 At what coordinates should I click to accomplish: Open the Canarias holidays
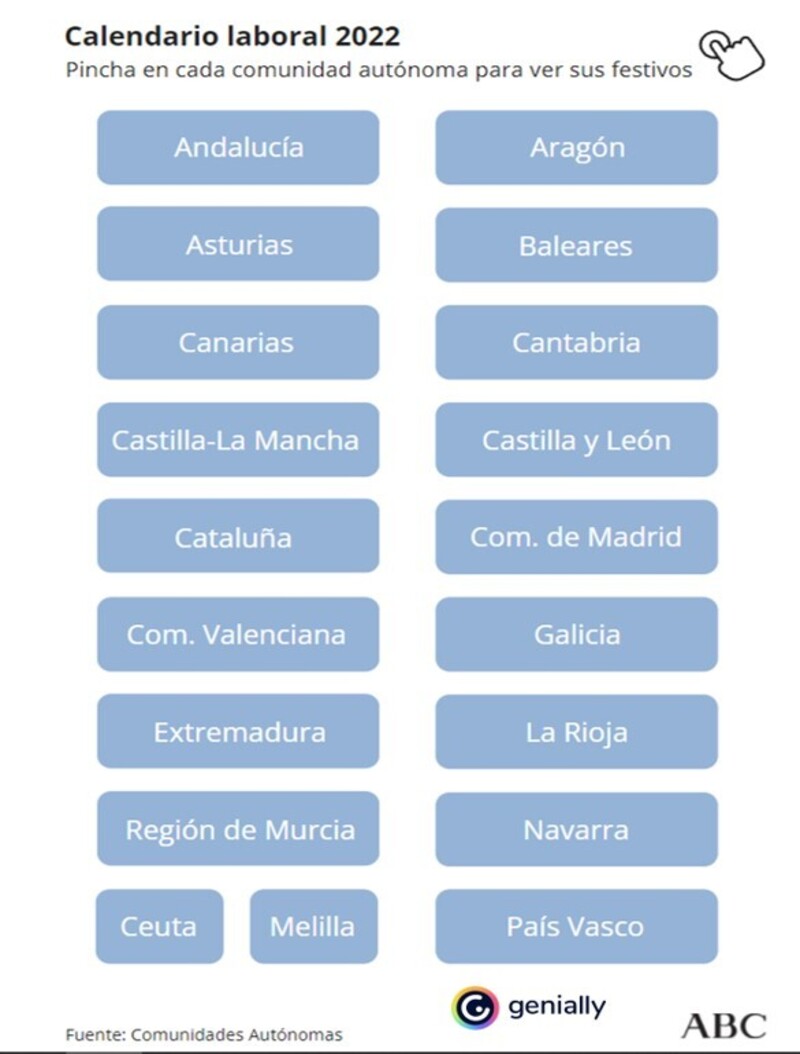[238, 343]
